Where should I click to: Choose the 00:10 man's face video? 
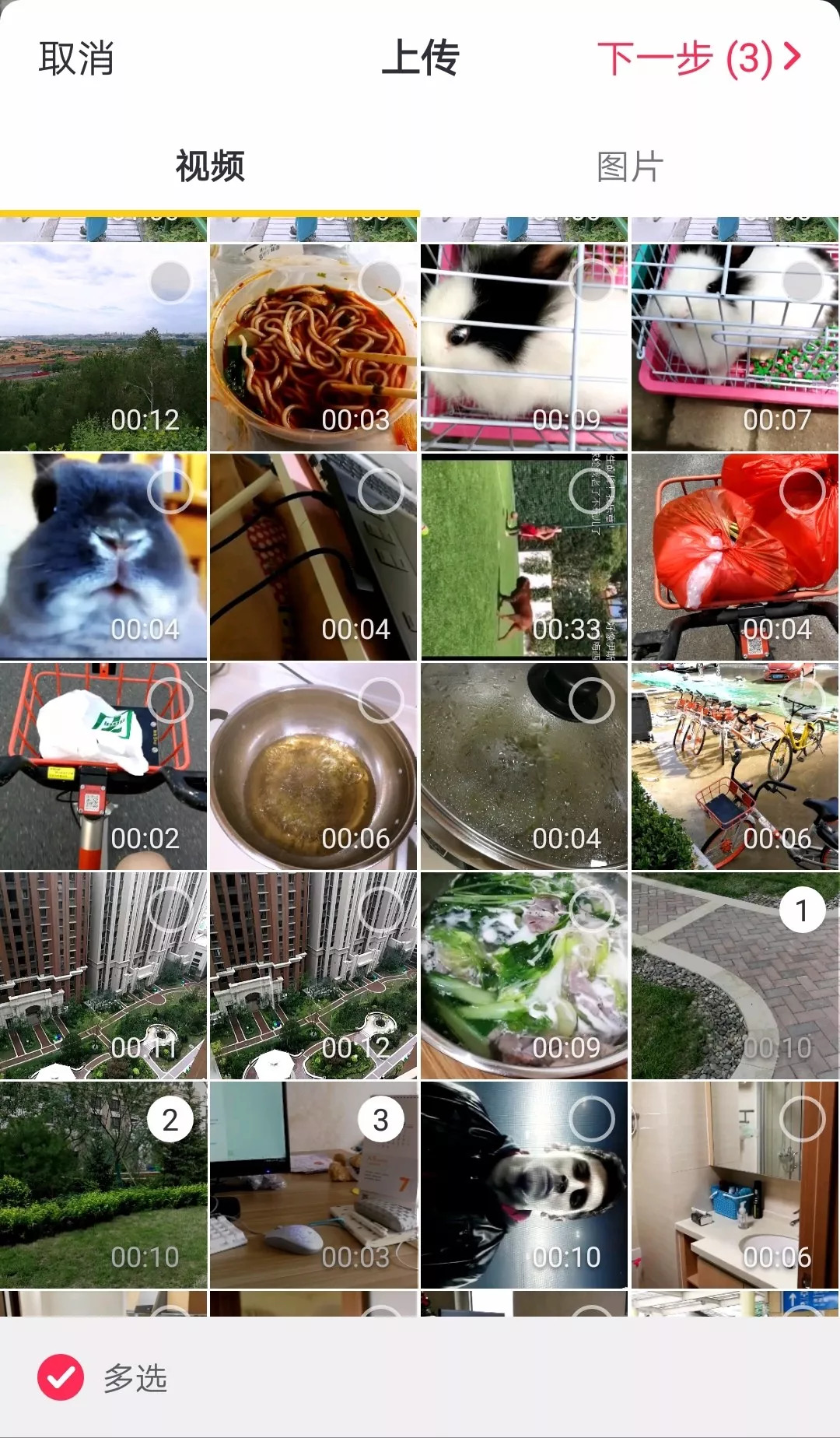[591, 1120]
